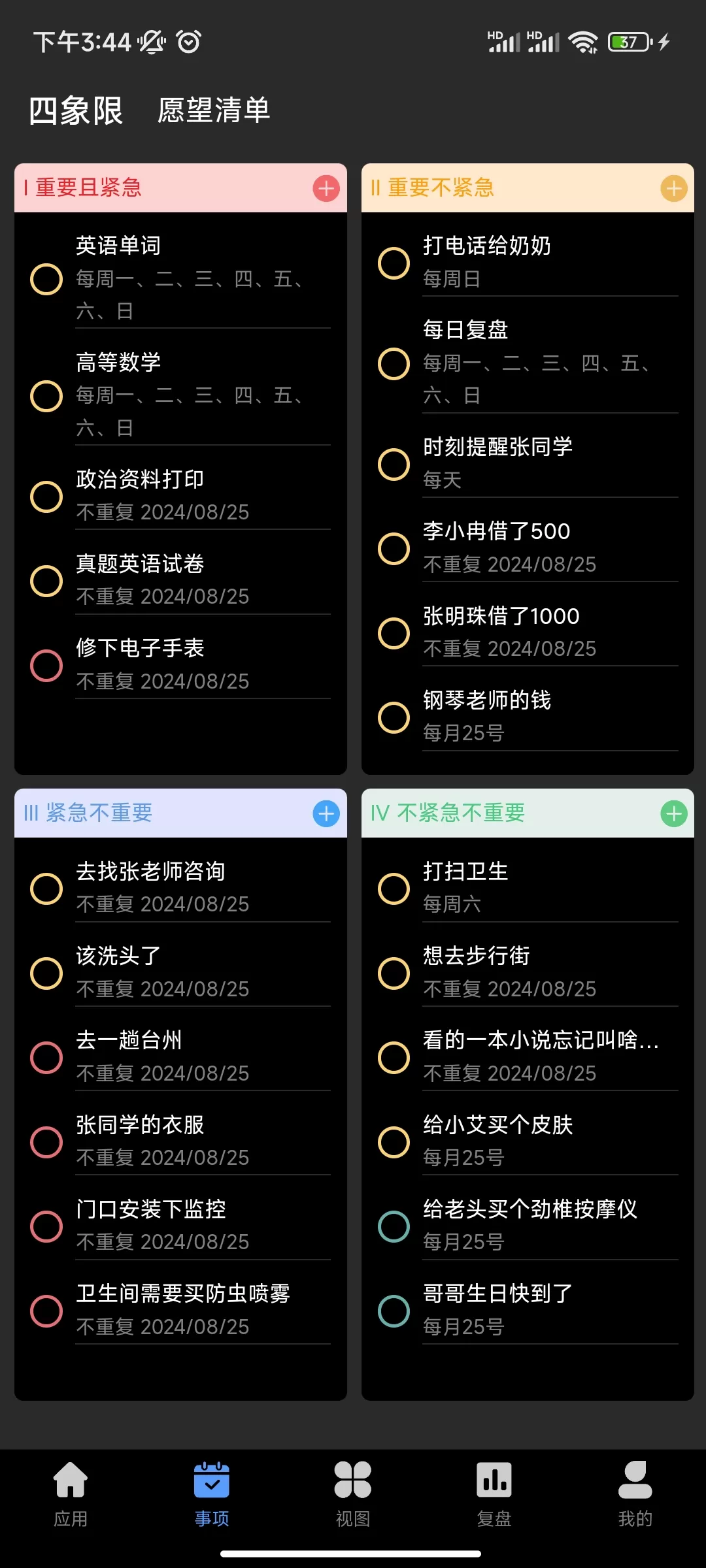Switch to the 视图 tab
This screenshot has width=706, height=1568.
click(x=353, y=1494)
